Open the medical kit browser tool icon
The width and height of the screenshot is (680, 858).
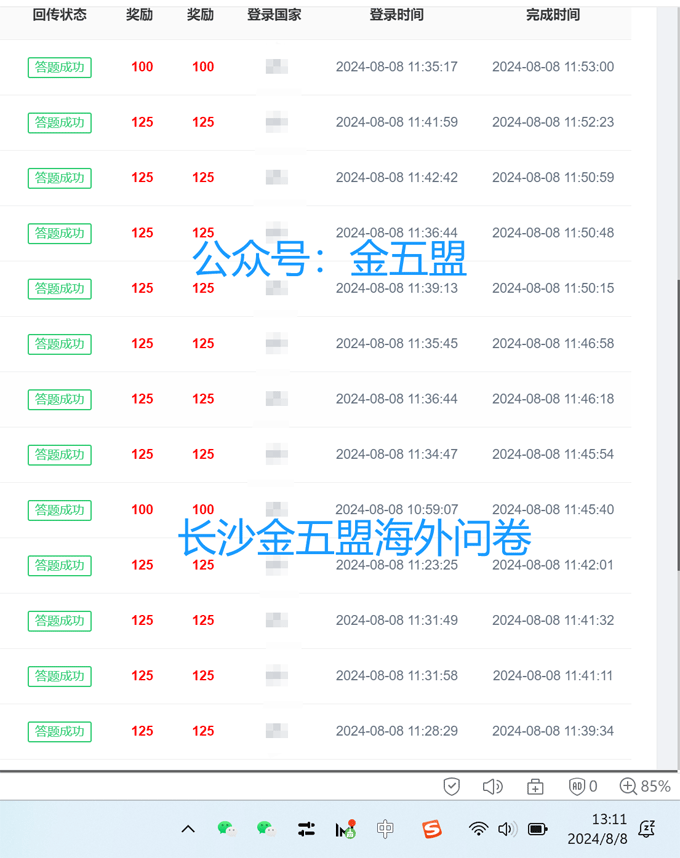tap(536, 786)
